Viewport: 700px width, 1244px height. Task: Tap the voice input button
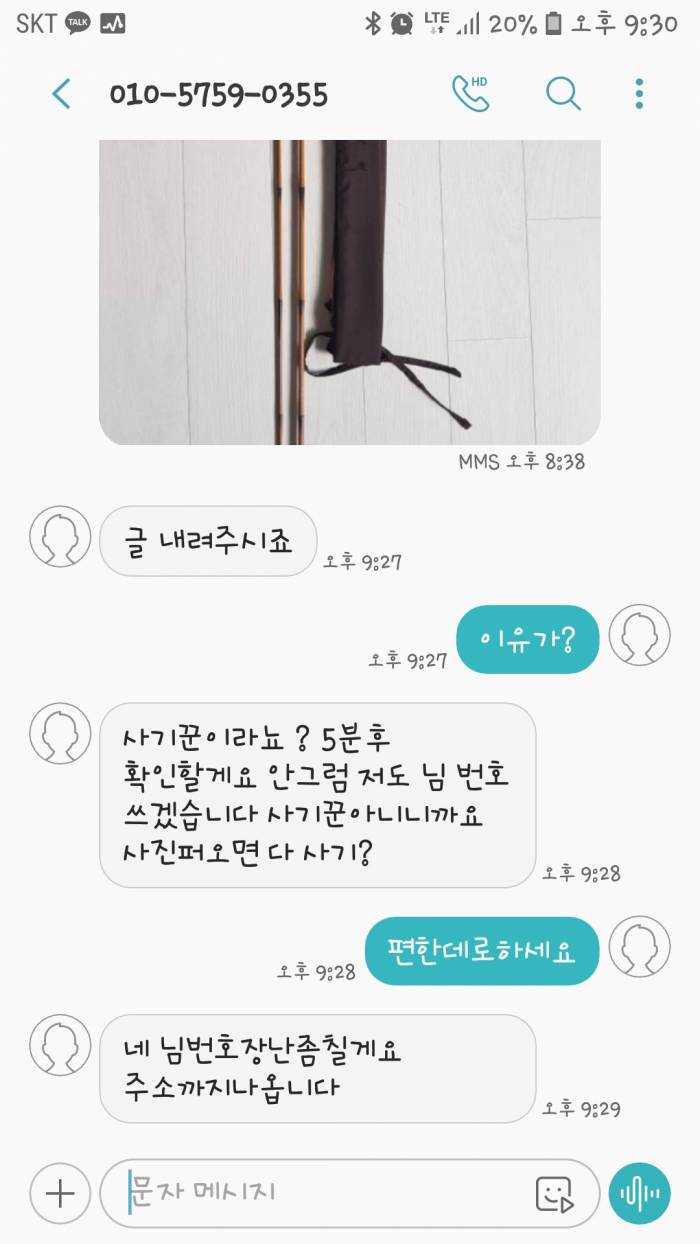pyautogui.click(x=639, y=1193)
